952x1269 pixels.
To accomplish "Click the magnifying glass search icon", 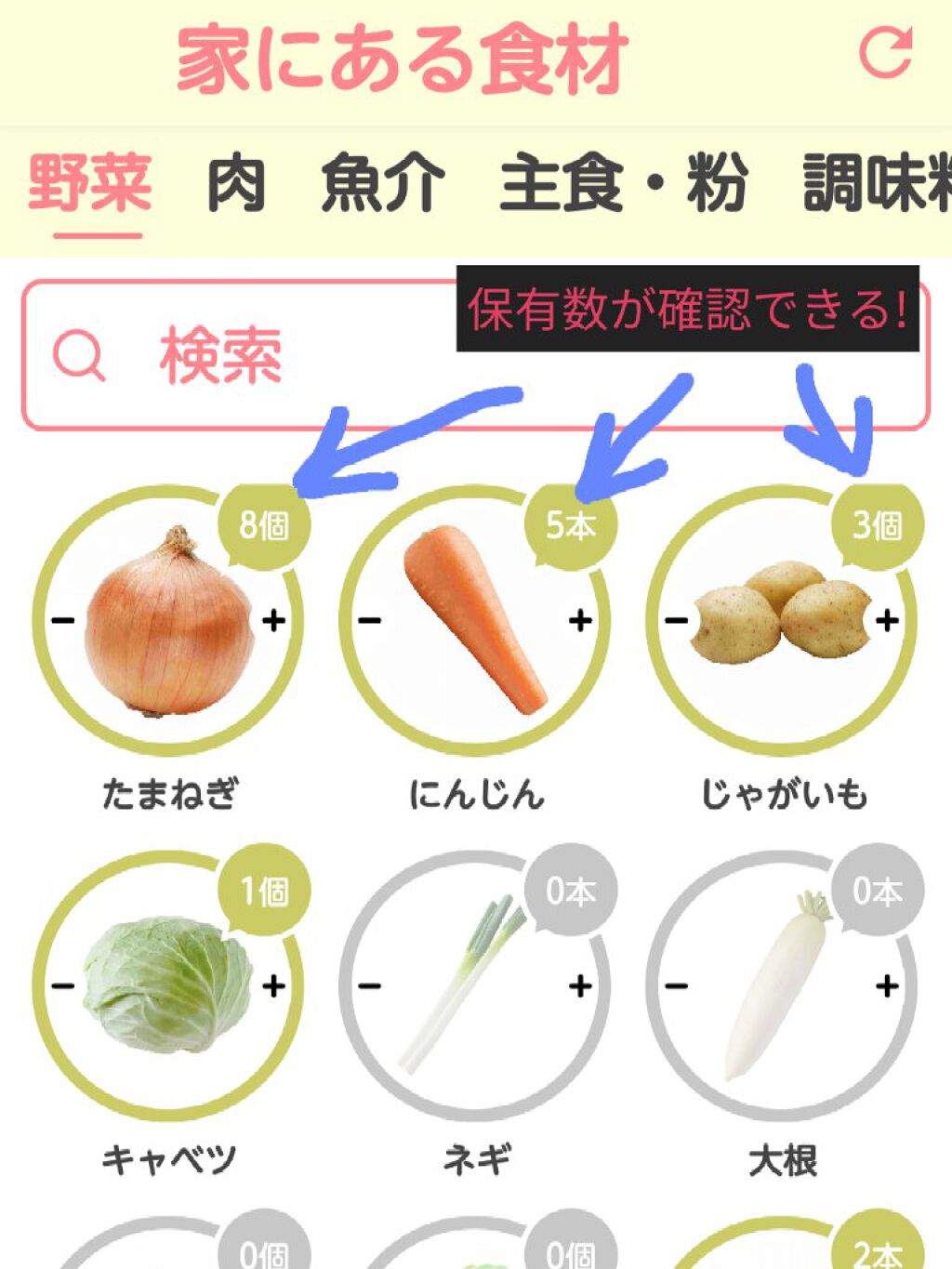I will tap(80, 355).
